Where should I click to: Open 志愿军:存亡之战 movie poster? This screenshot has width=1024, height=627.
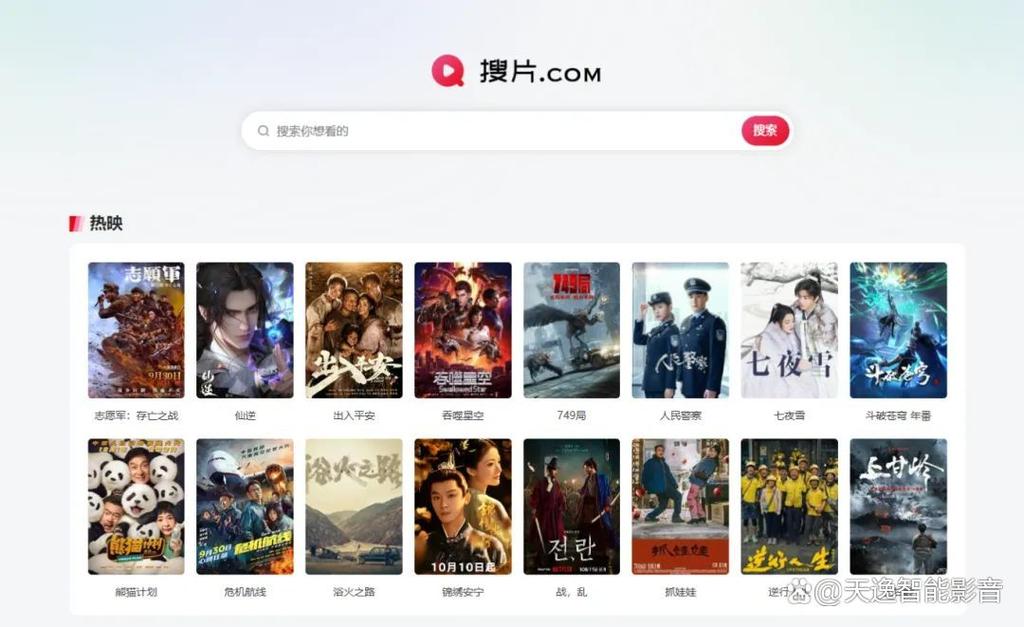click(x=136, y=330)
